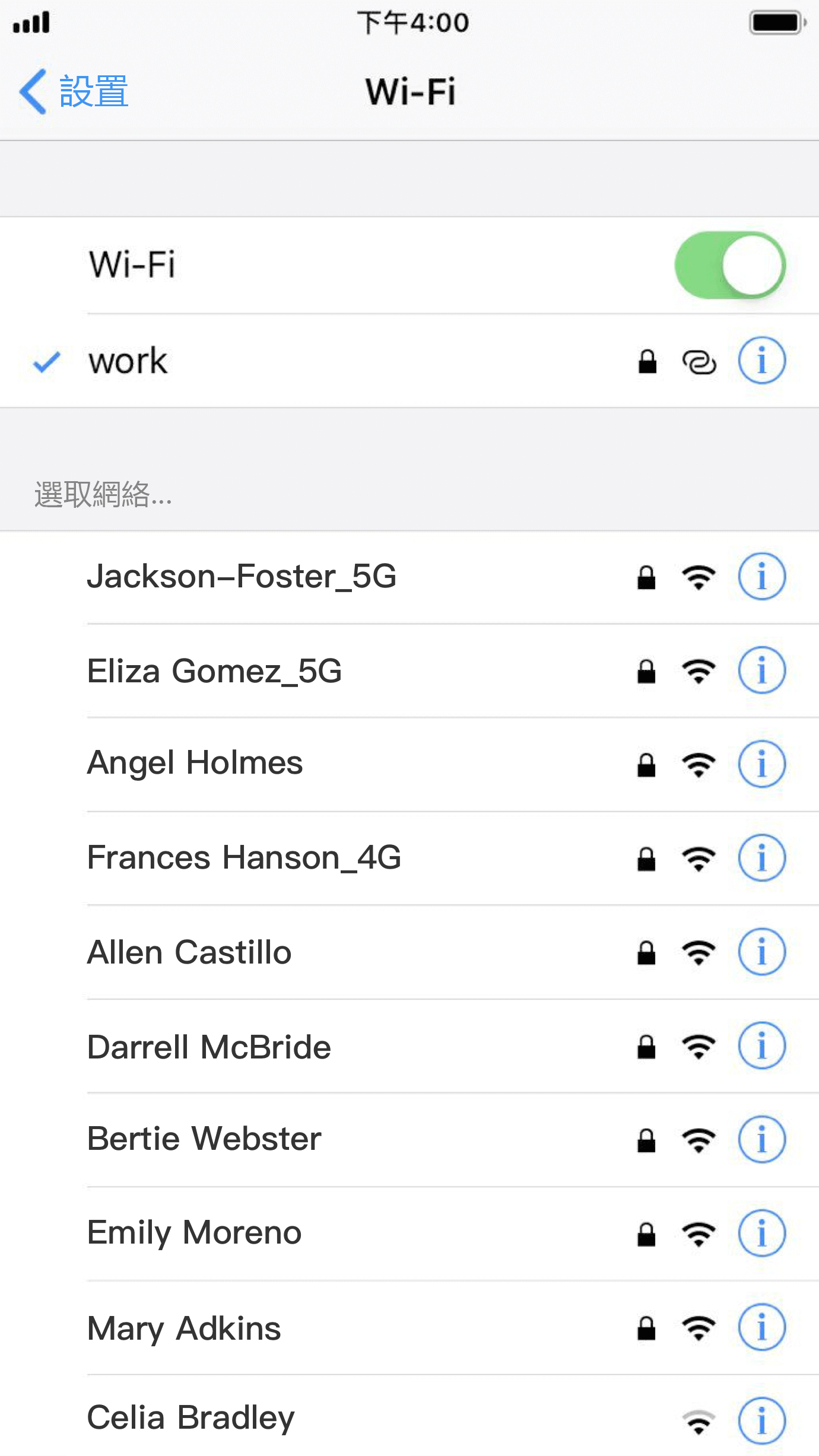This screenshot has width=819, height=1456.
Task: Connect to Frances Hanson_4G
Action: [x=409, y=858]
